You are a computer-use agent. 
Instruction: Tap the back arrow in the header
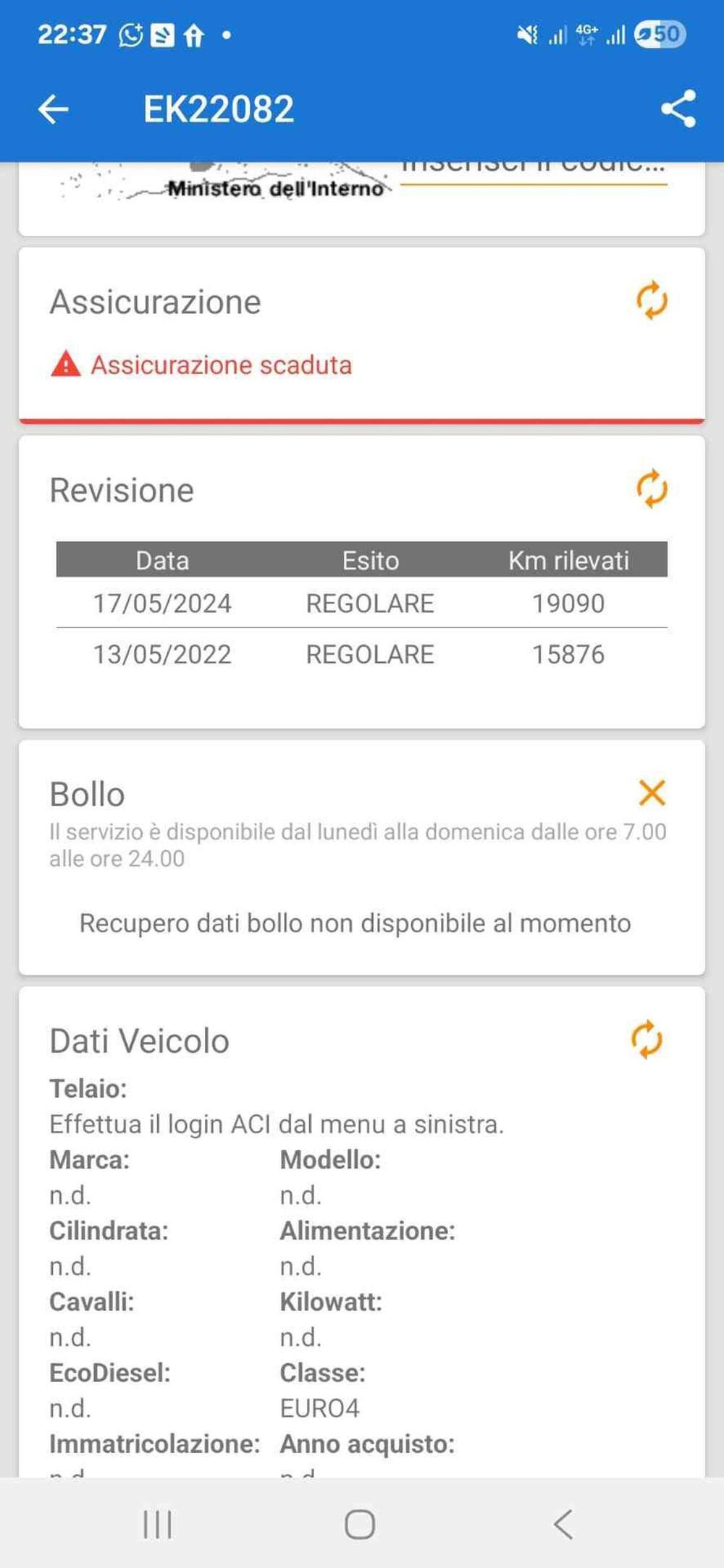click(53, 108)
